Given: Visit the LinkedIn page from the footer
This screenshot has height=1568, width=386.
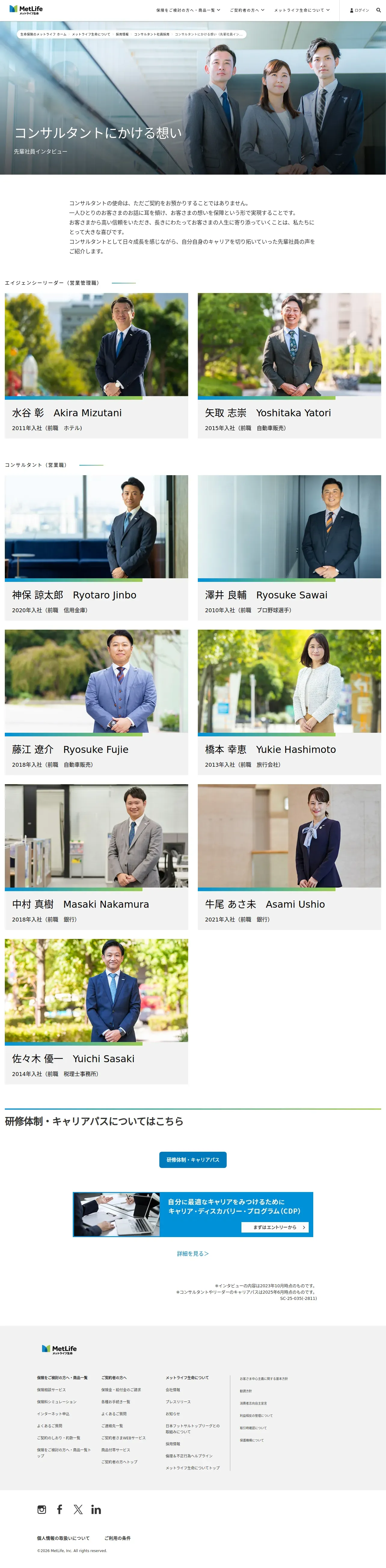Looking at the screenshot, I should coord(96,1509).
